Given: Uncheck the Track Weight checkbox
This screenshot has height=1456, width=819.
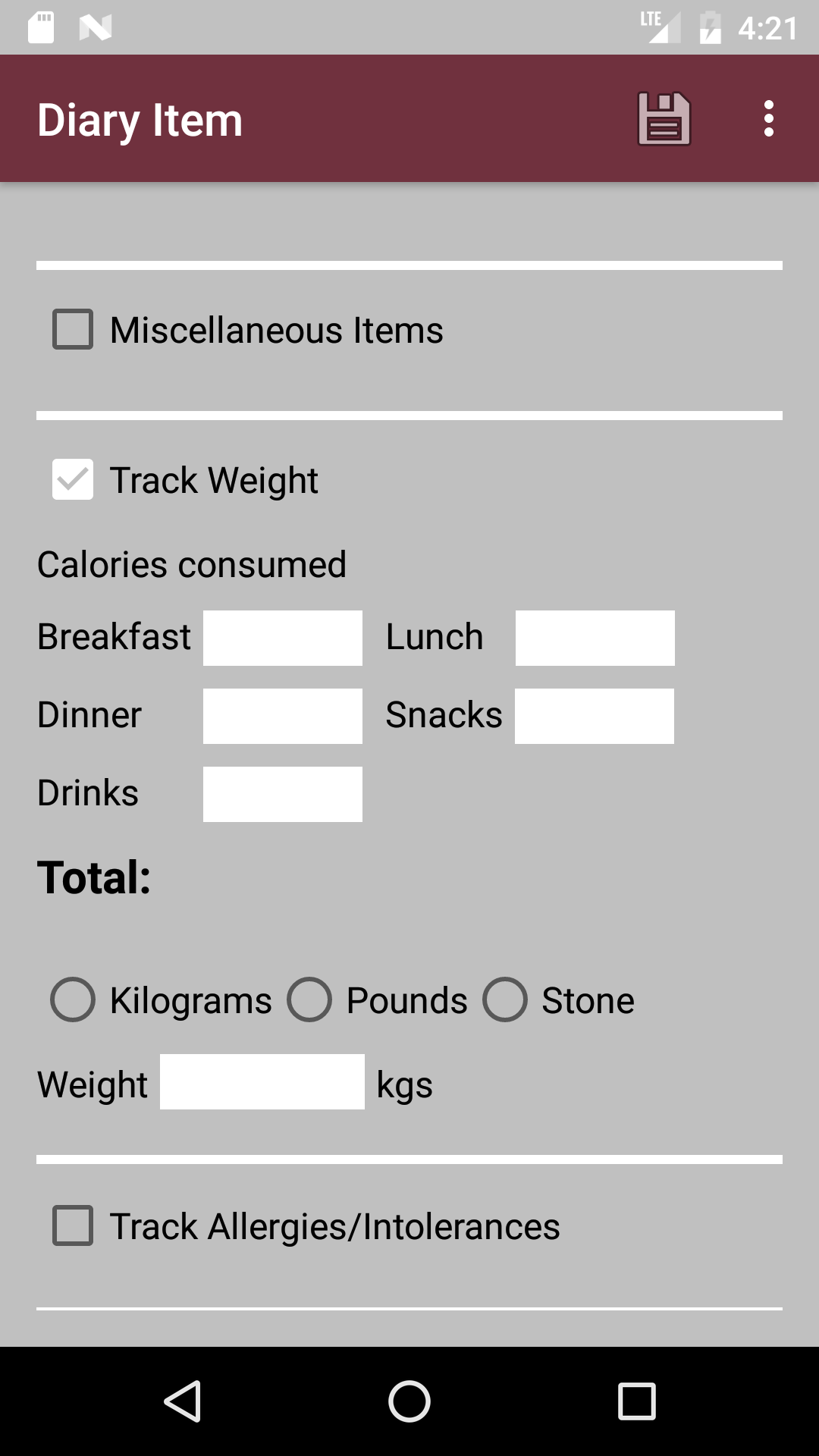Looking at the screenshot, I should pyautogui.click(x=72, y=479).
